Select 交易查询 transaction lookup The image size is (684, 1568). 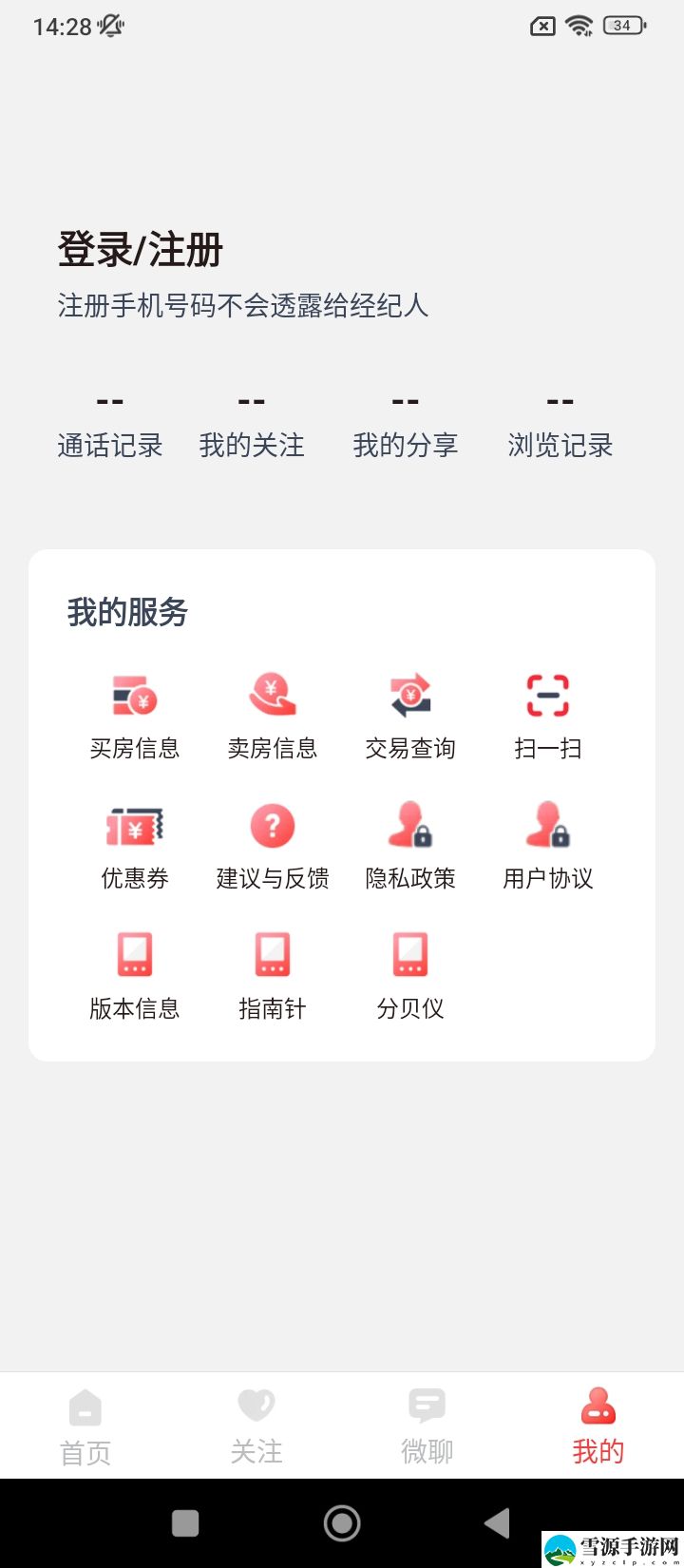coord(410,717)
